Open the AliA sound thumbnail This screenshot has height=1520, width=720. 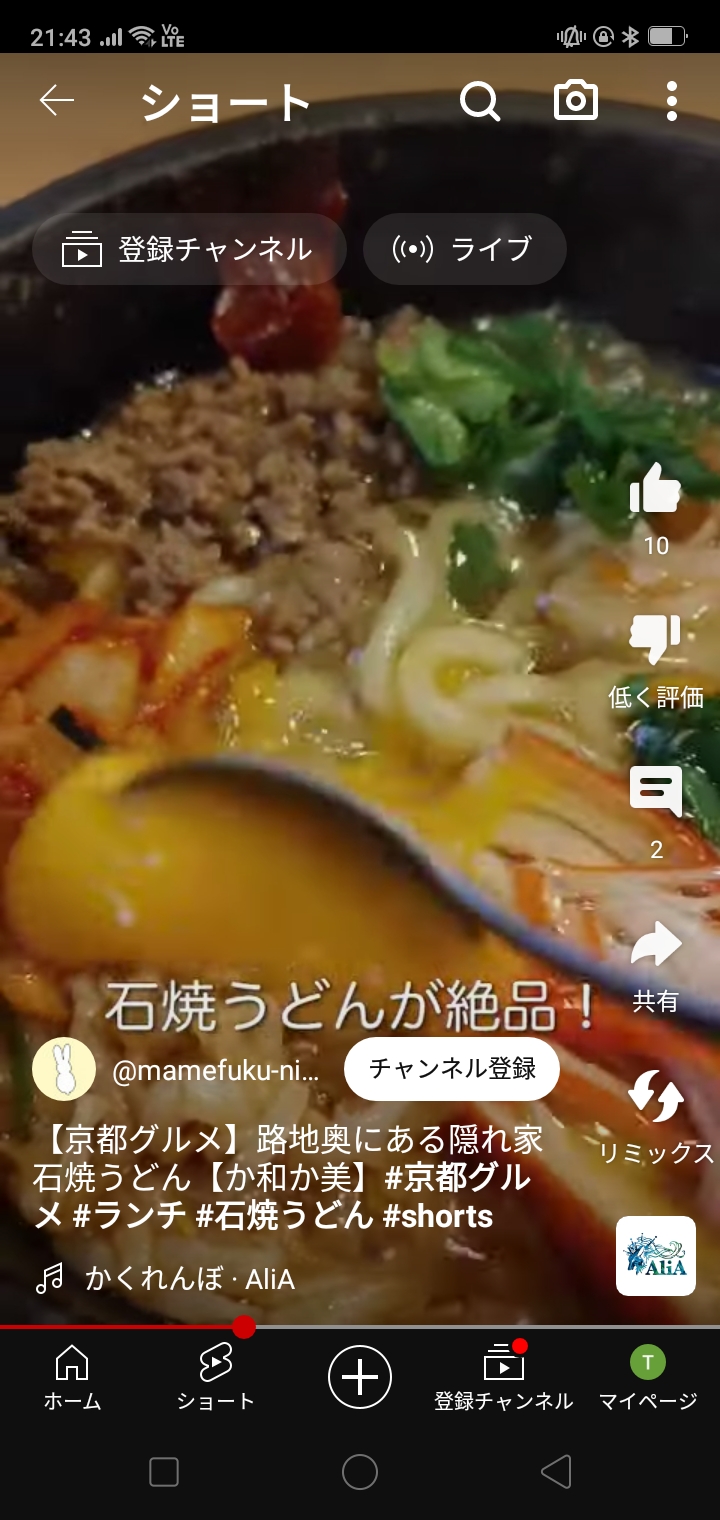(656, 1256)
